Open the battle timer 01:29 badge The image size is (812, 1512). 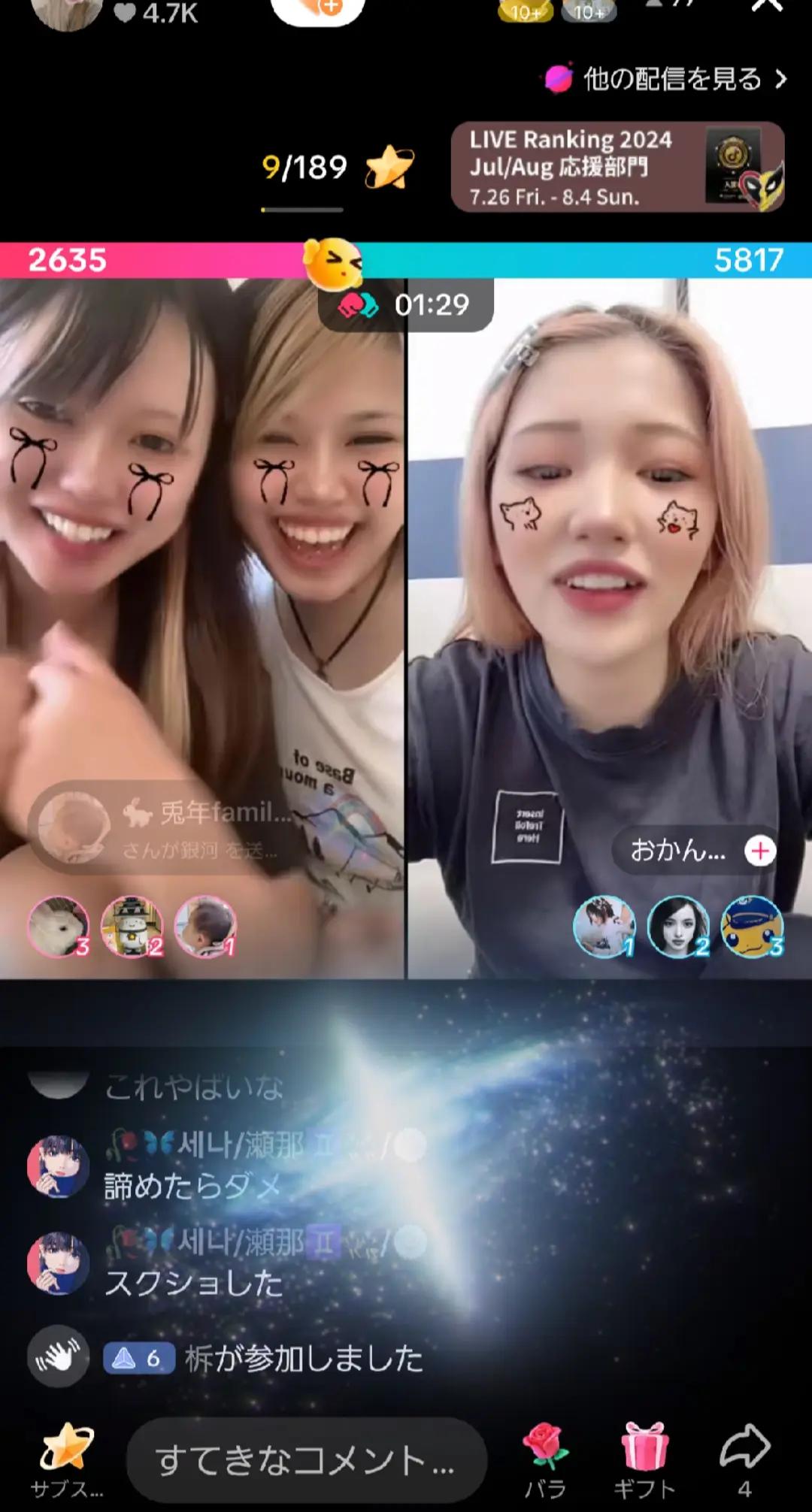[x=406, y=304]
